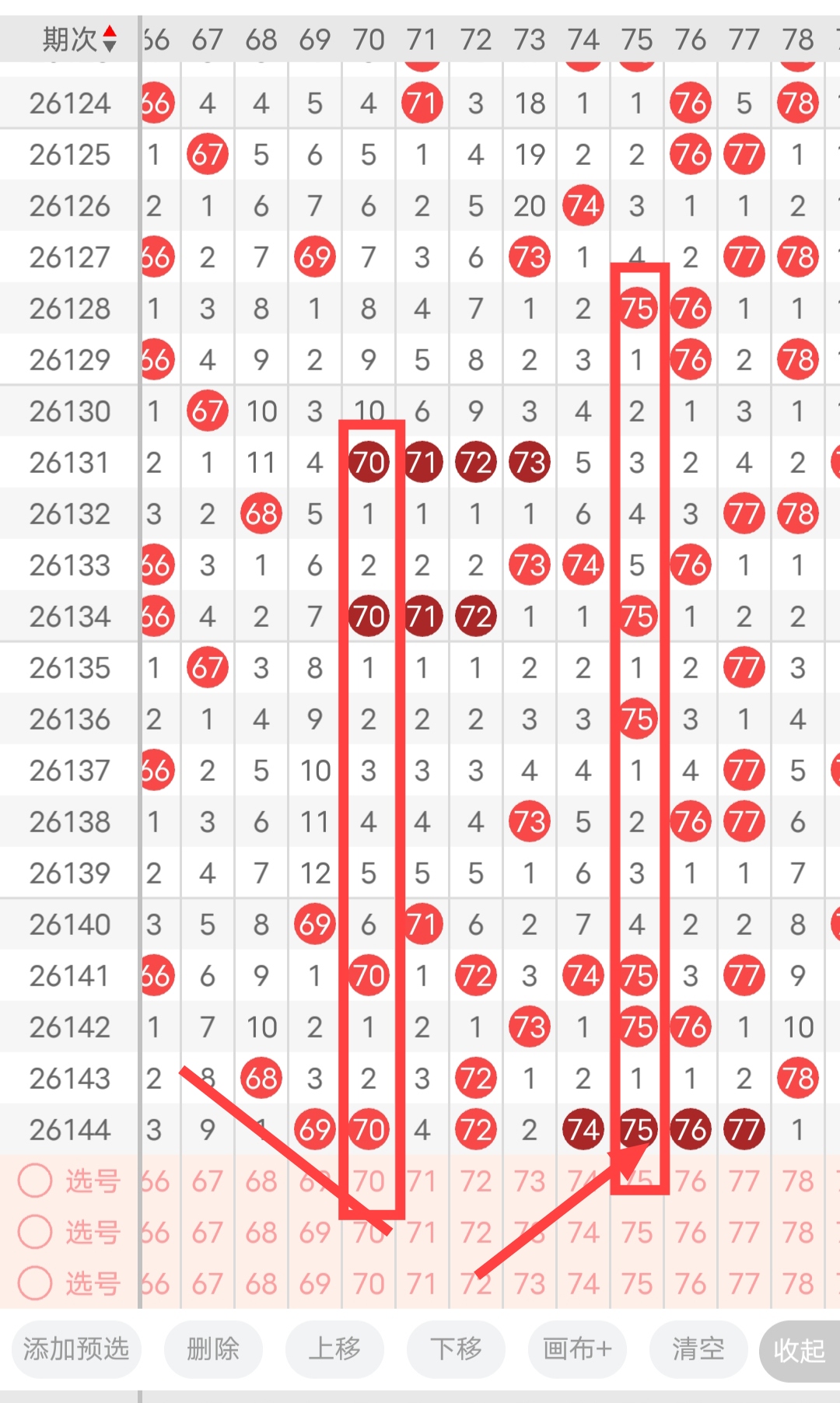Move the selection up with 上移
The width and height of the screenshot is (840, 1403).
coord(334,1349)
